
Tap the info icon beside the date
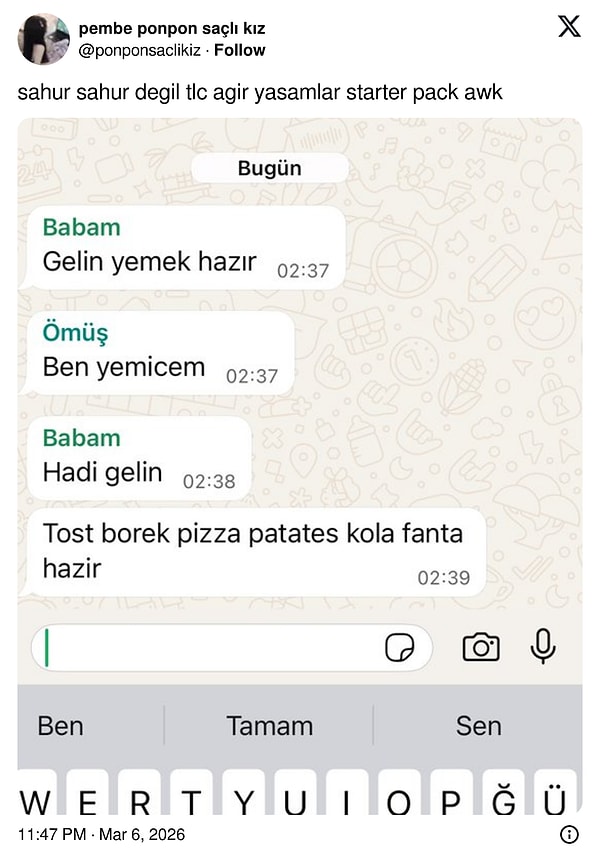[x=569, y=834]
